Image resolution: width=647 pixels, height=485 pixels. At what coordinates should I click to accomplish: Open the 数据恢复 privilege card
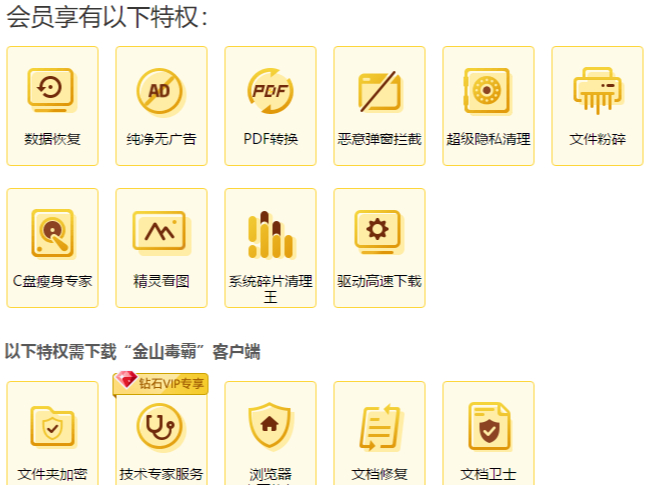point(52,106)
